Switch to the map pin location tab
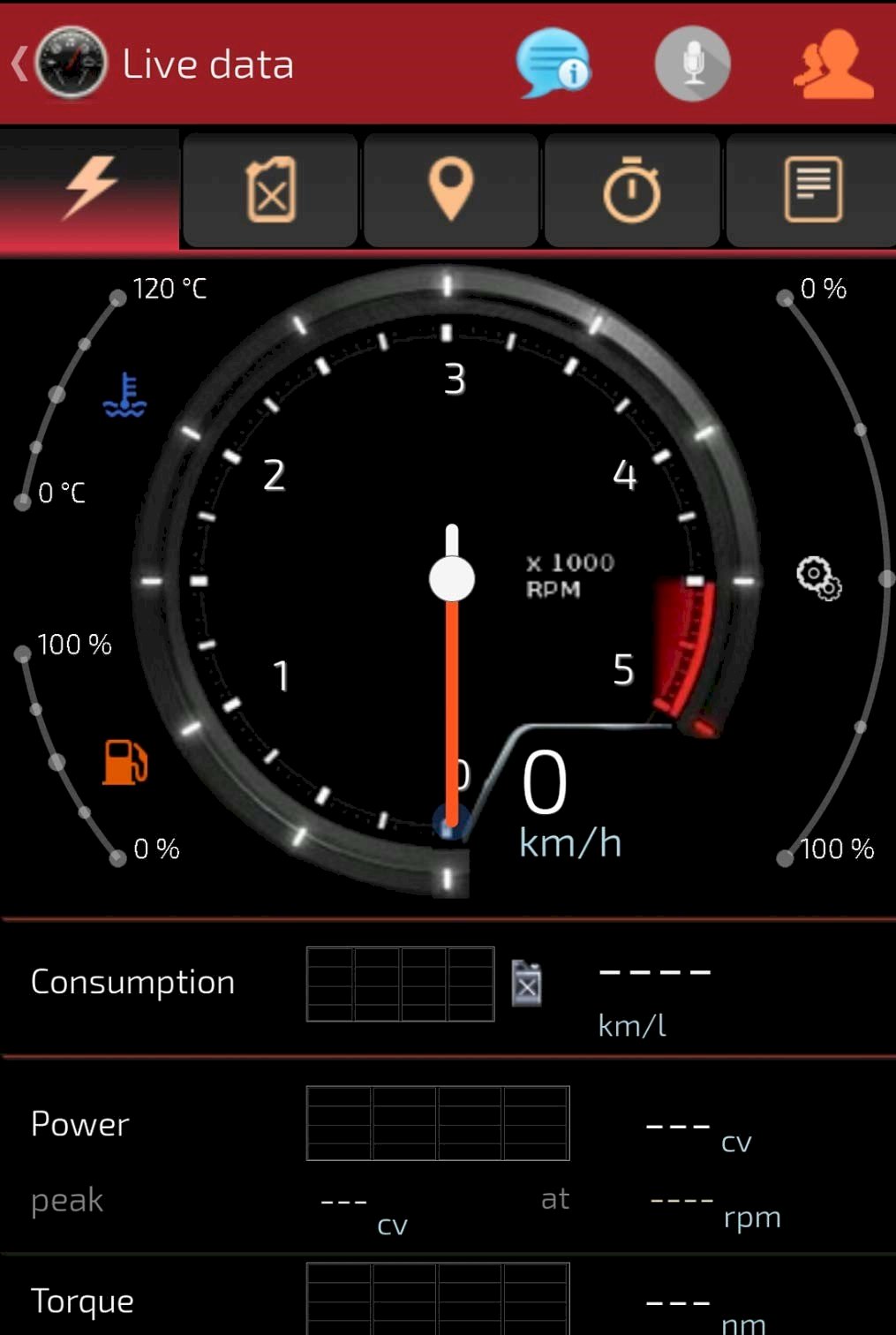The width and height of the screenshot is (896, 1335). tap(451, 190)
